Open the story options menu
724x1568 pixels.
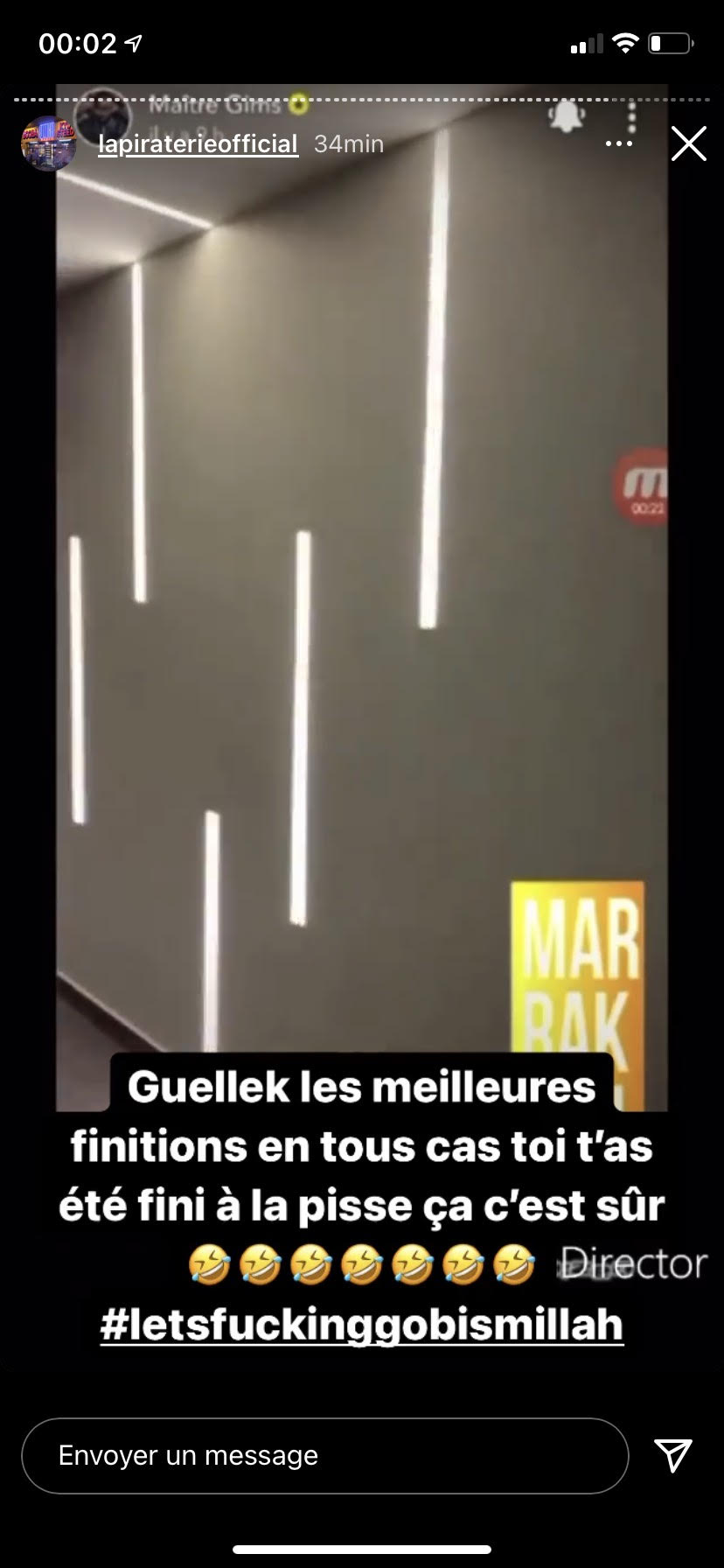click(619, 143)
